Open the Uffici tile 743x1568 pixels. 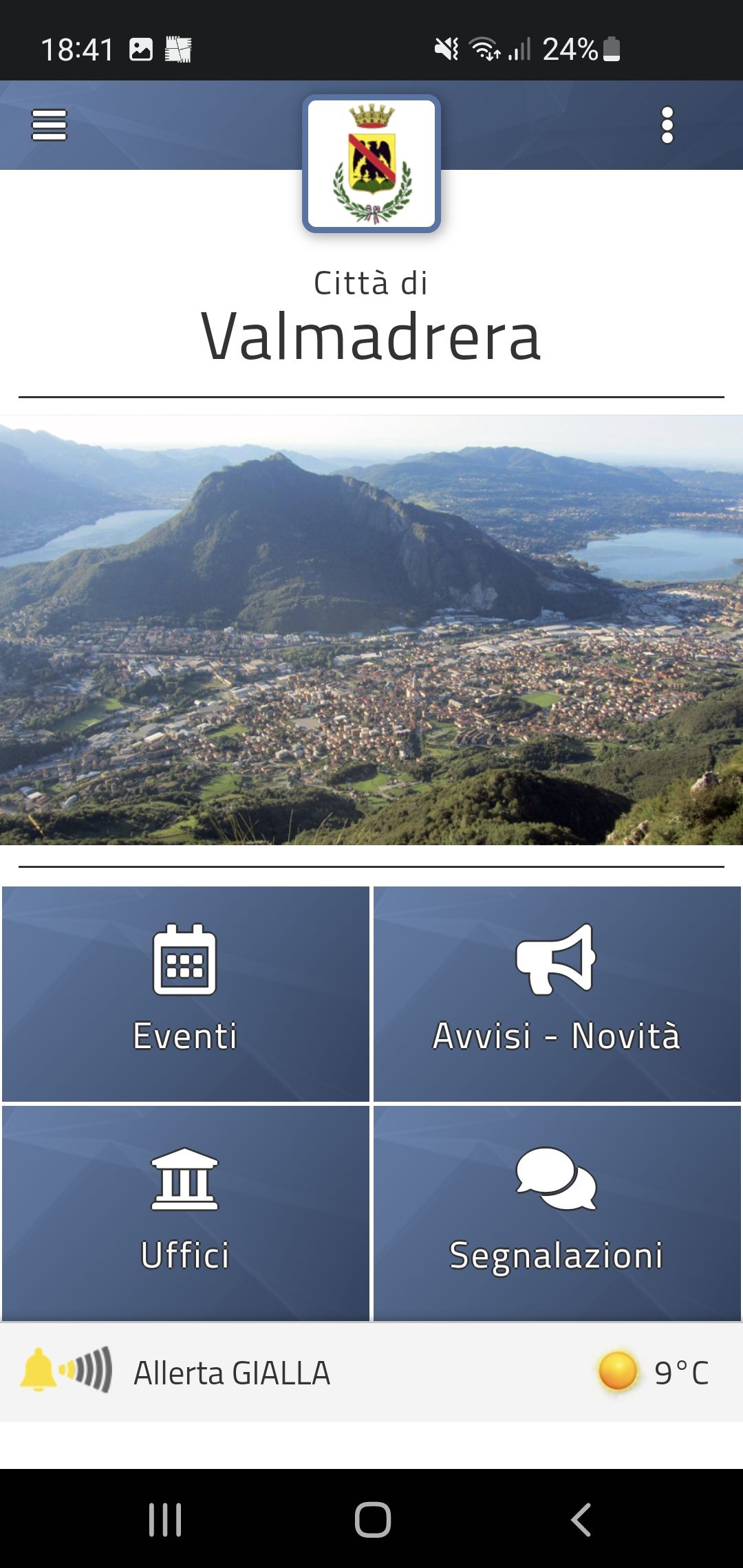point(186,1213)
